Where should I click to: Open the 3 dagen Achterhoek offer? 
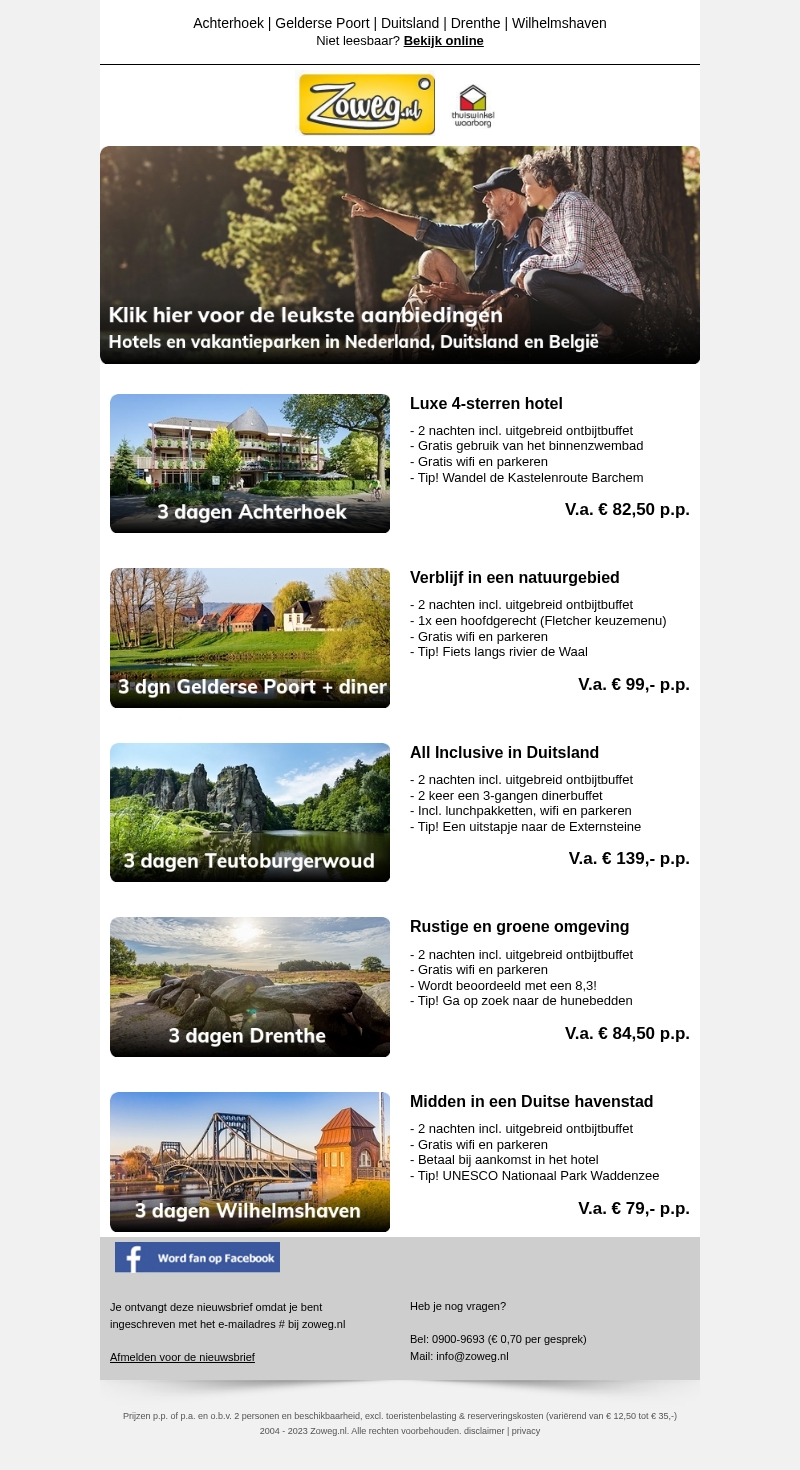pyautogui.click(x=250, y=463)
